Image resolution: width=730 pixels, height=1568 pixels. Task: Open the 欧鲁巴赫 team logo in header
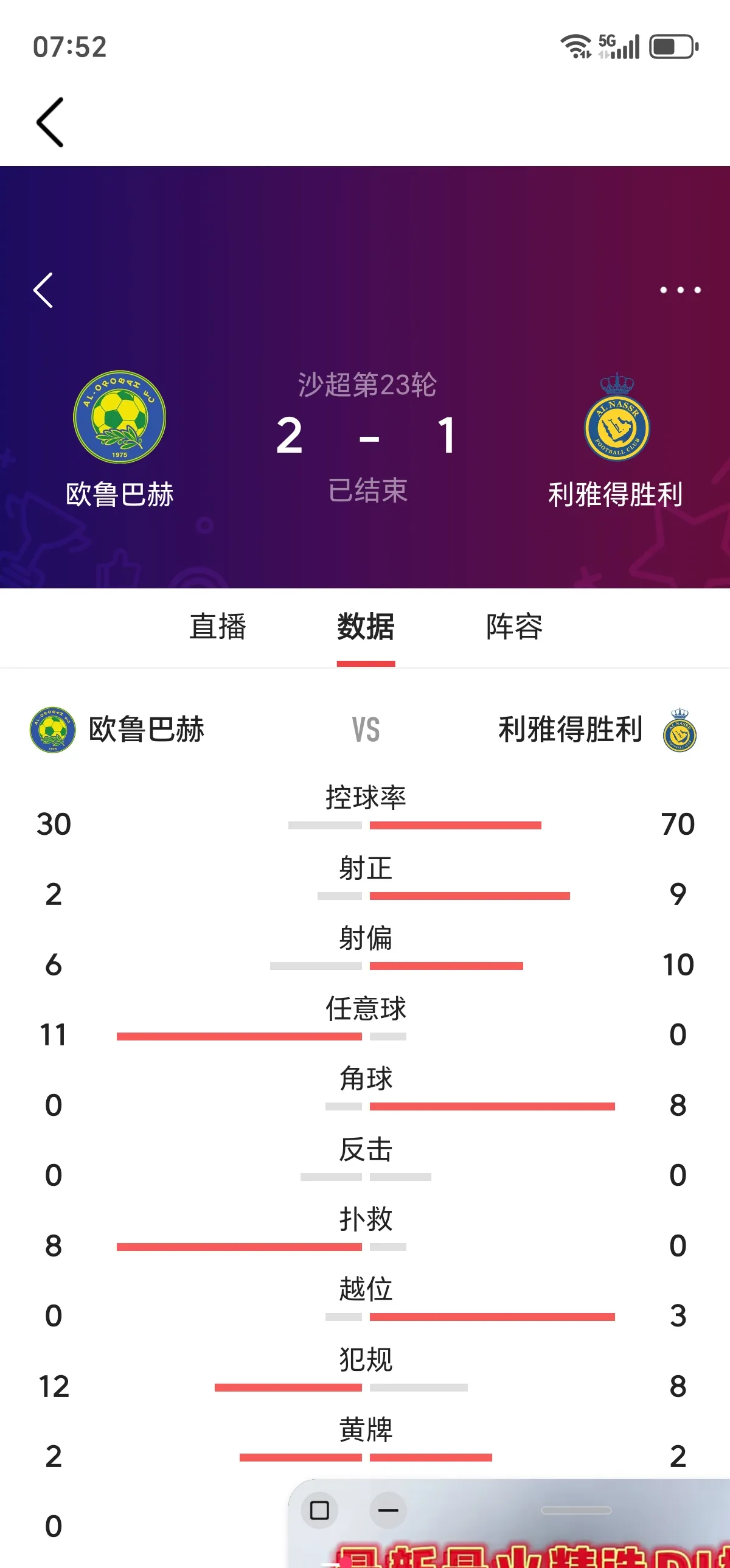tap(120, 417)
